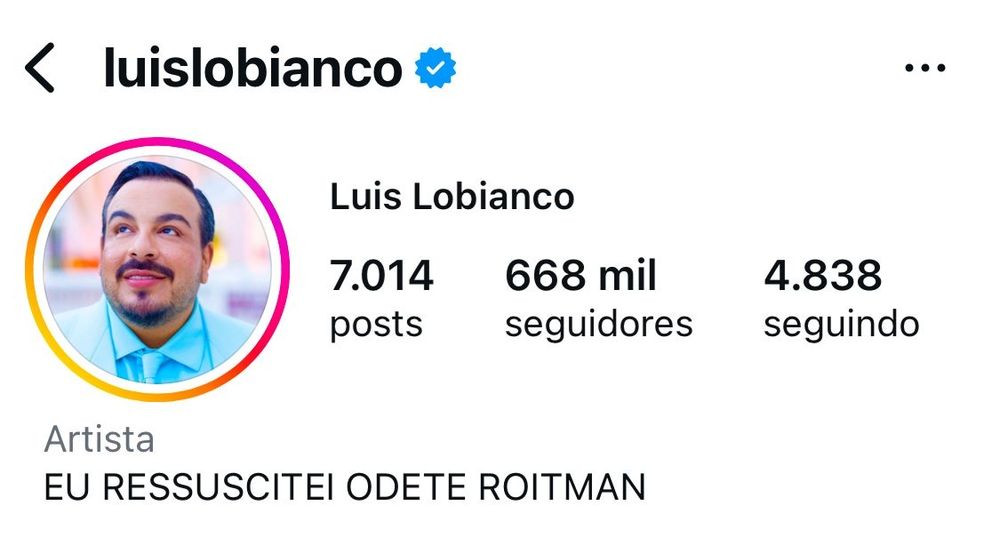The image size is (1000, 548).
Task: View the 668 mil seguidores list
Action: point(598,298)
